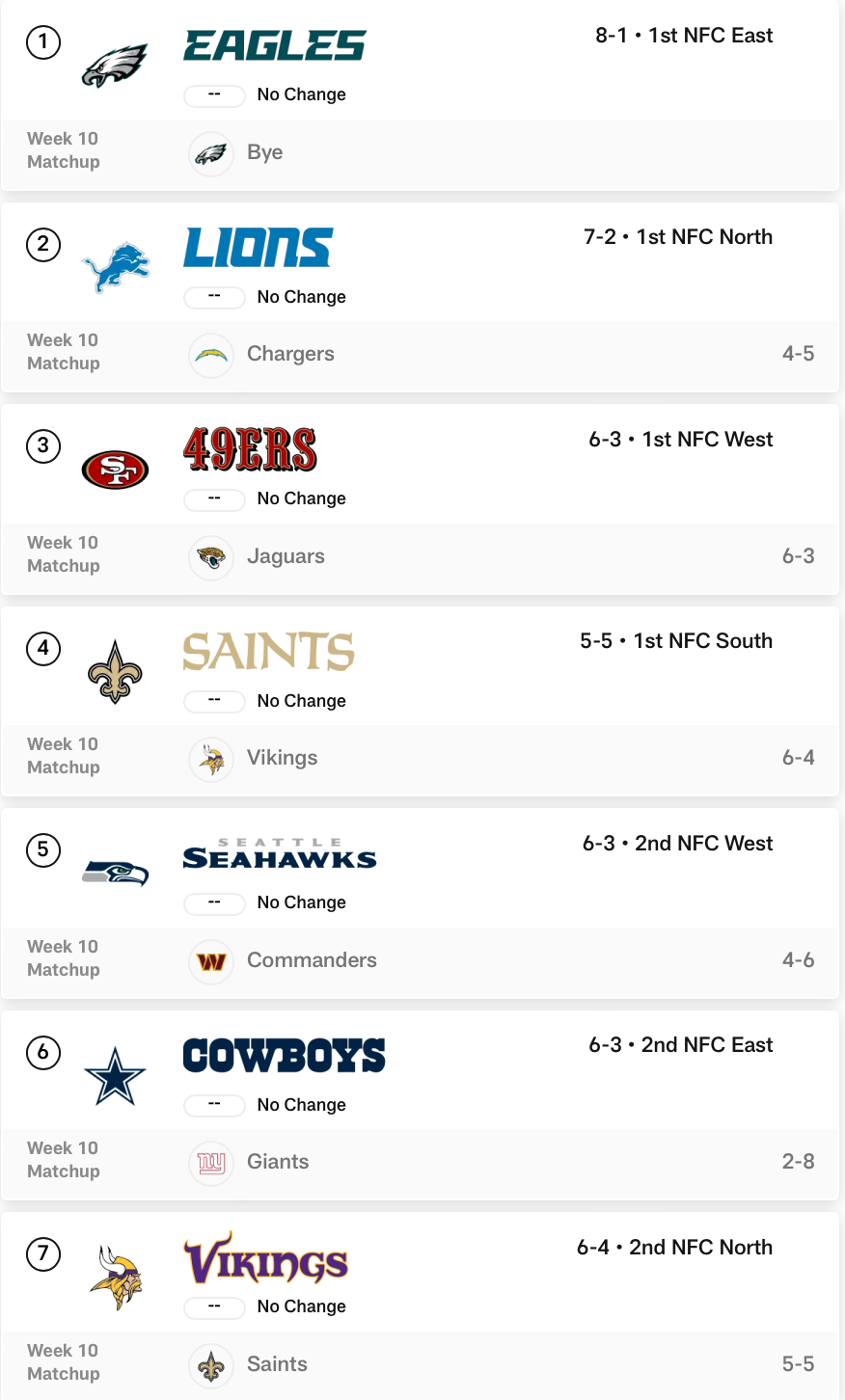
Task: Open the Eagles team wordmark
Action: click(x=274, y=44)
